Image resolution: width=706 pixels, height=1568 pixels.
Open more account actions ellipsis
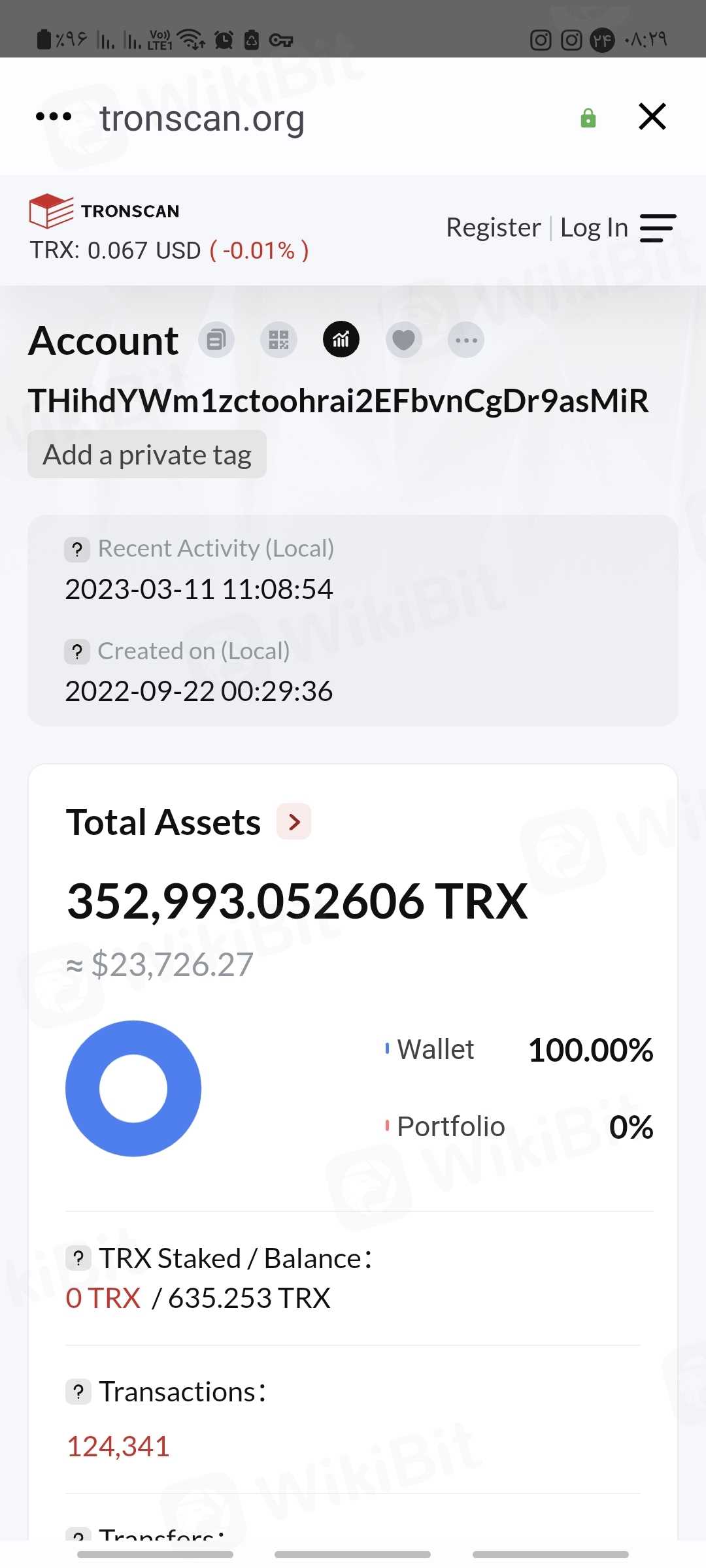(466, 340)
